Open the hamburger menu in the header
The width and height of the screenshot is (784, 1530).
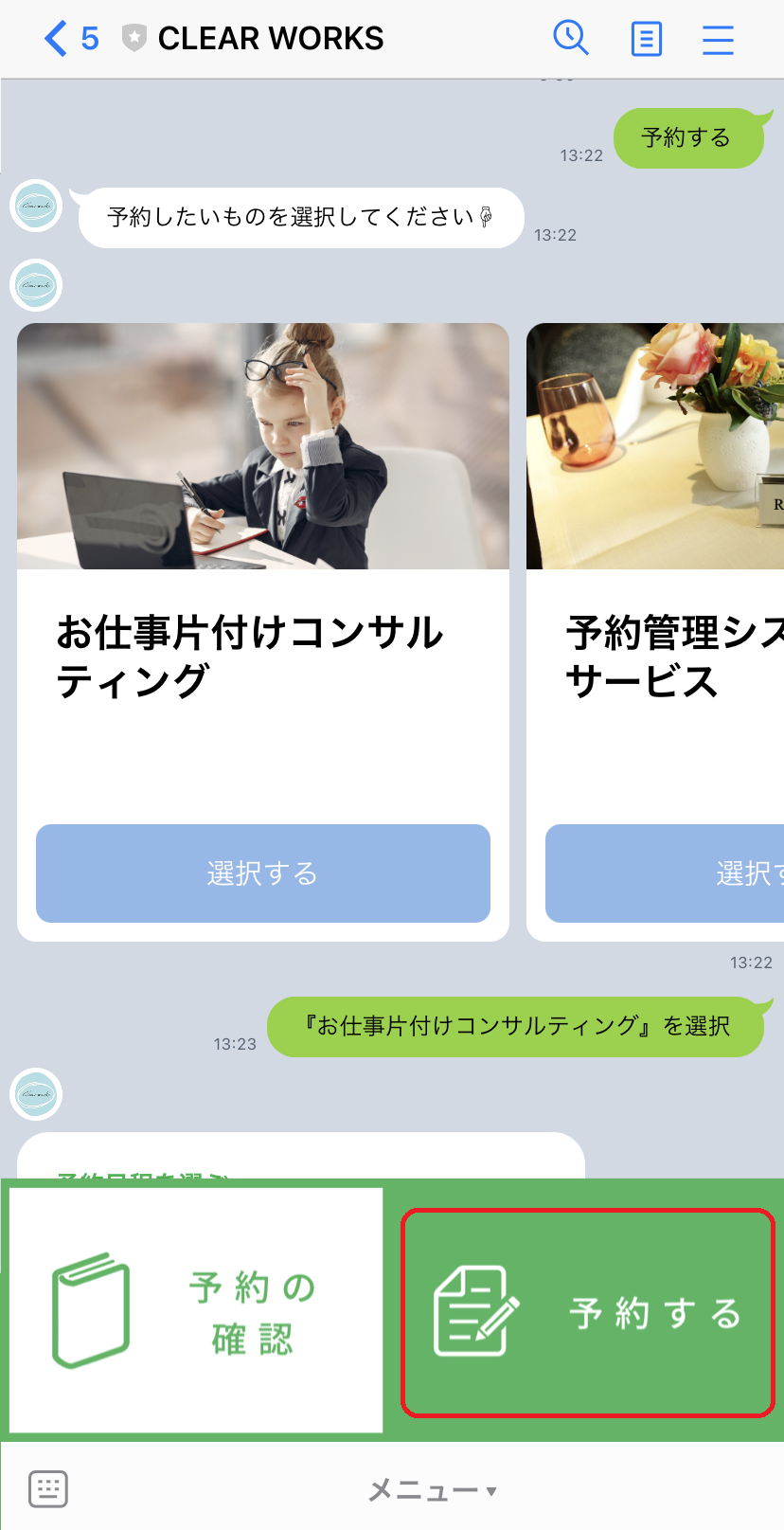tap(718, 39)
